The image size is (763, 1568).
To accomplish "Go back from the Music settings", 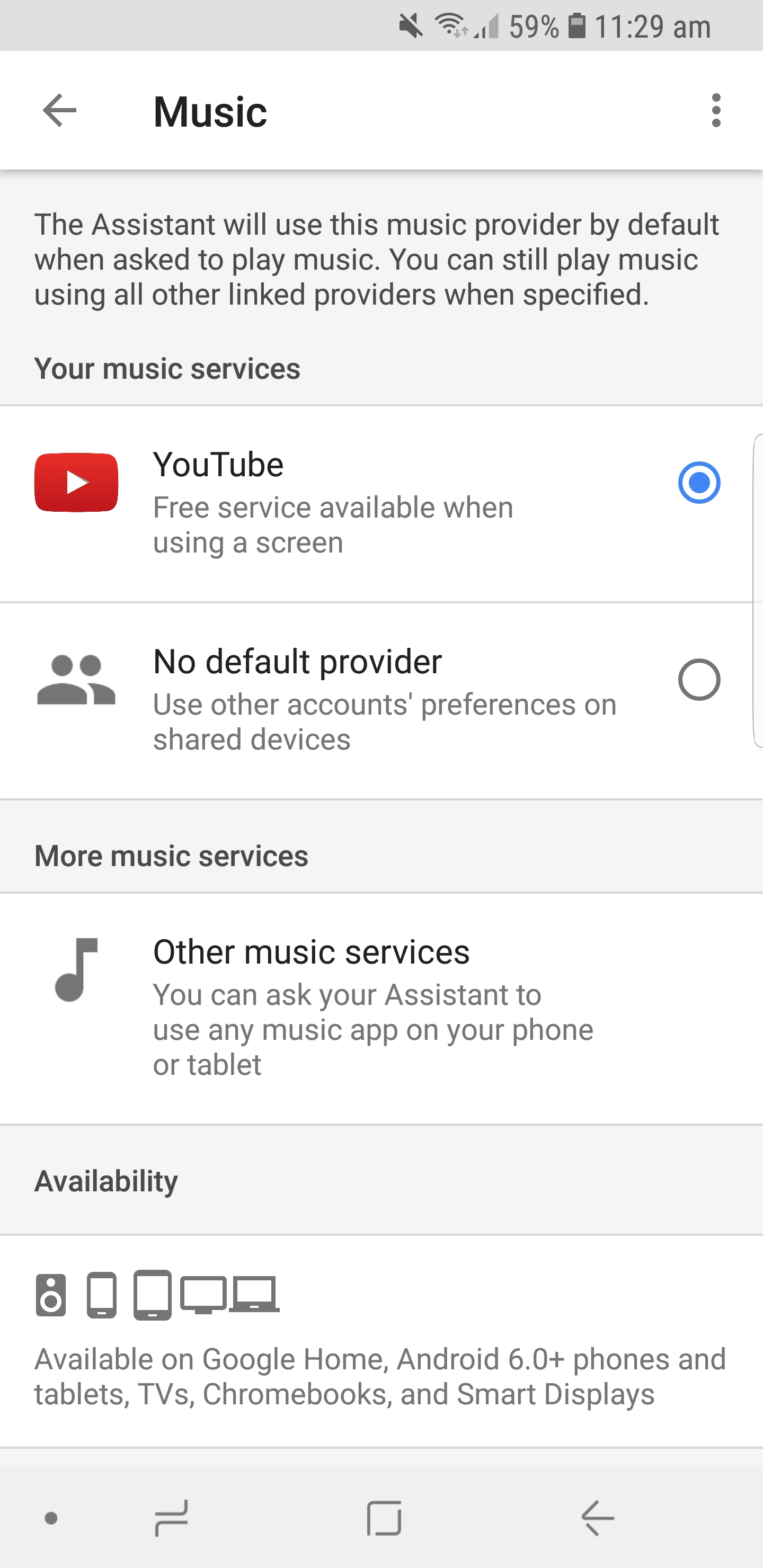I will [60, 111].
